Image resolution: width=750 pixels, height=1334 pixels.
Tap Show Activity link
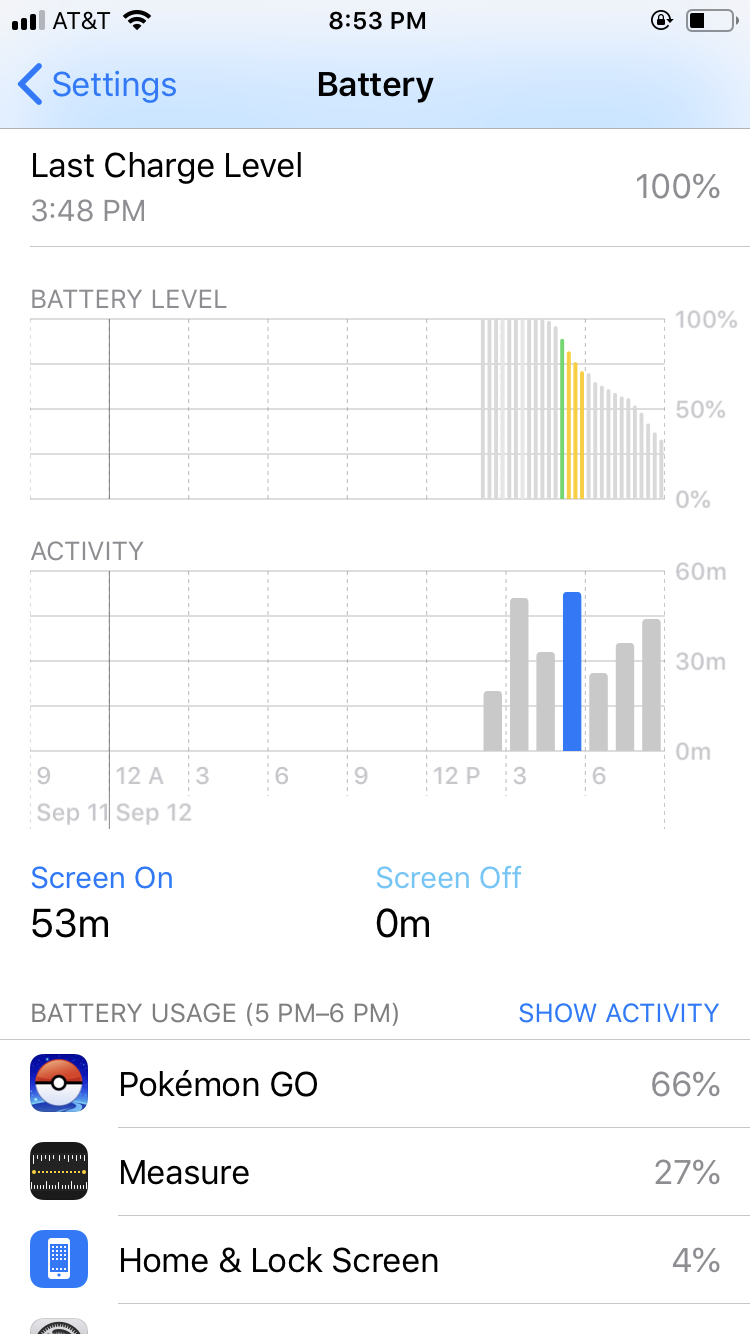[x=618, y=1013]
